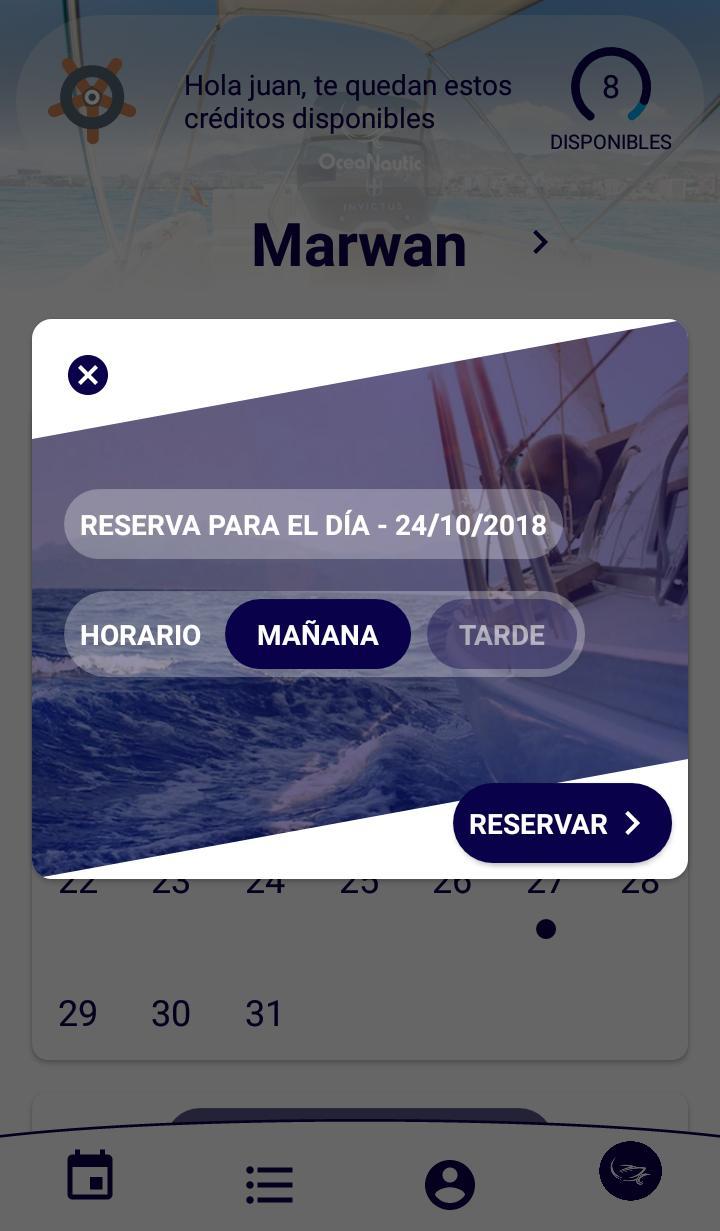Switch the schedule to TARDE
Viewport: 720px width, 1231px height.
(x=502, y=634)
